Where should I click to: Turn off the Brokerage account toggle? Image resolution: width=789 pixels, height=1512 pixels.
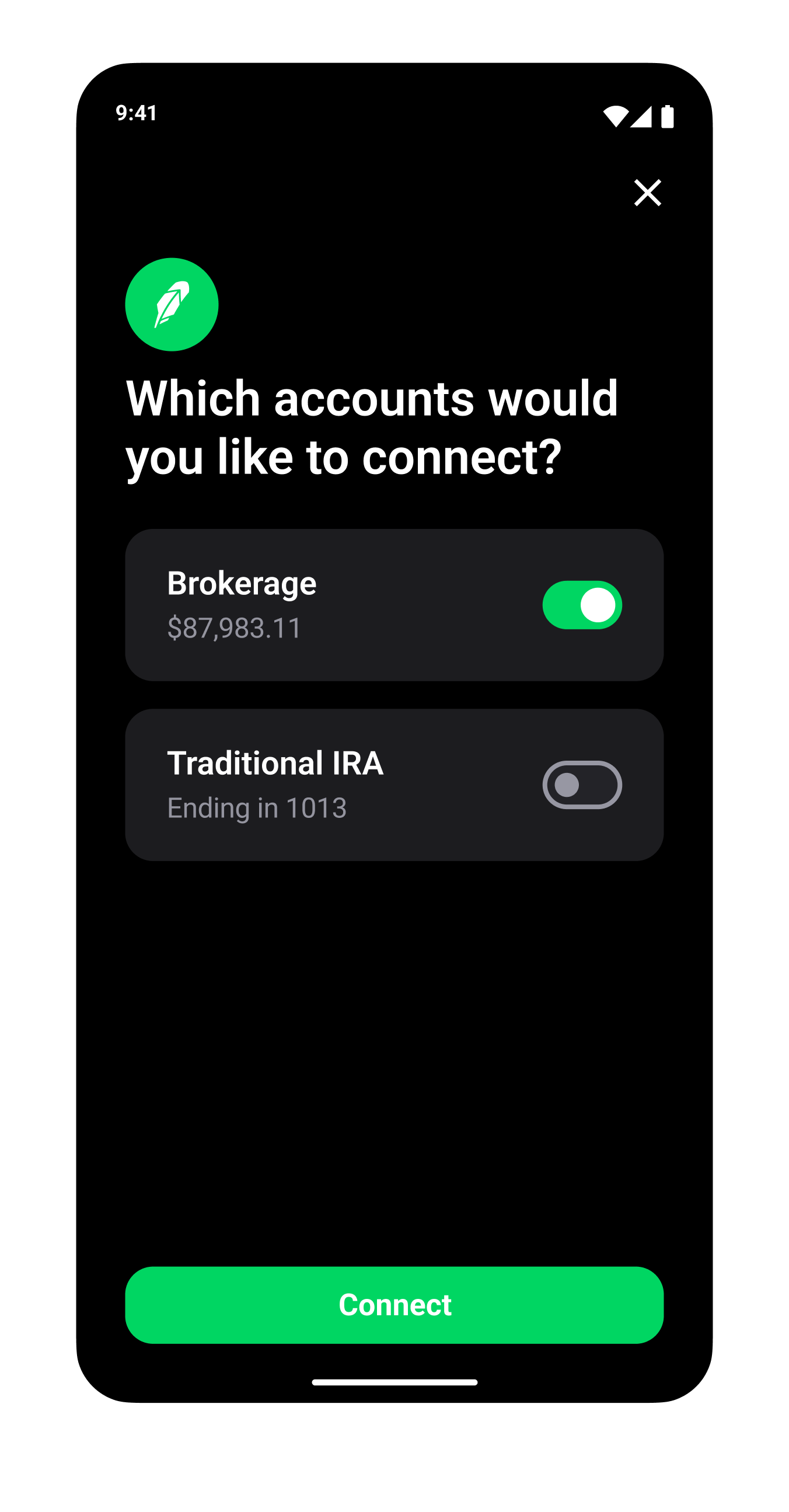click(x=582, y=605)
